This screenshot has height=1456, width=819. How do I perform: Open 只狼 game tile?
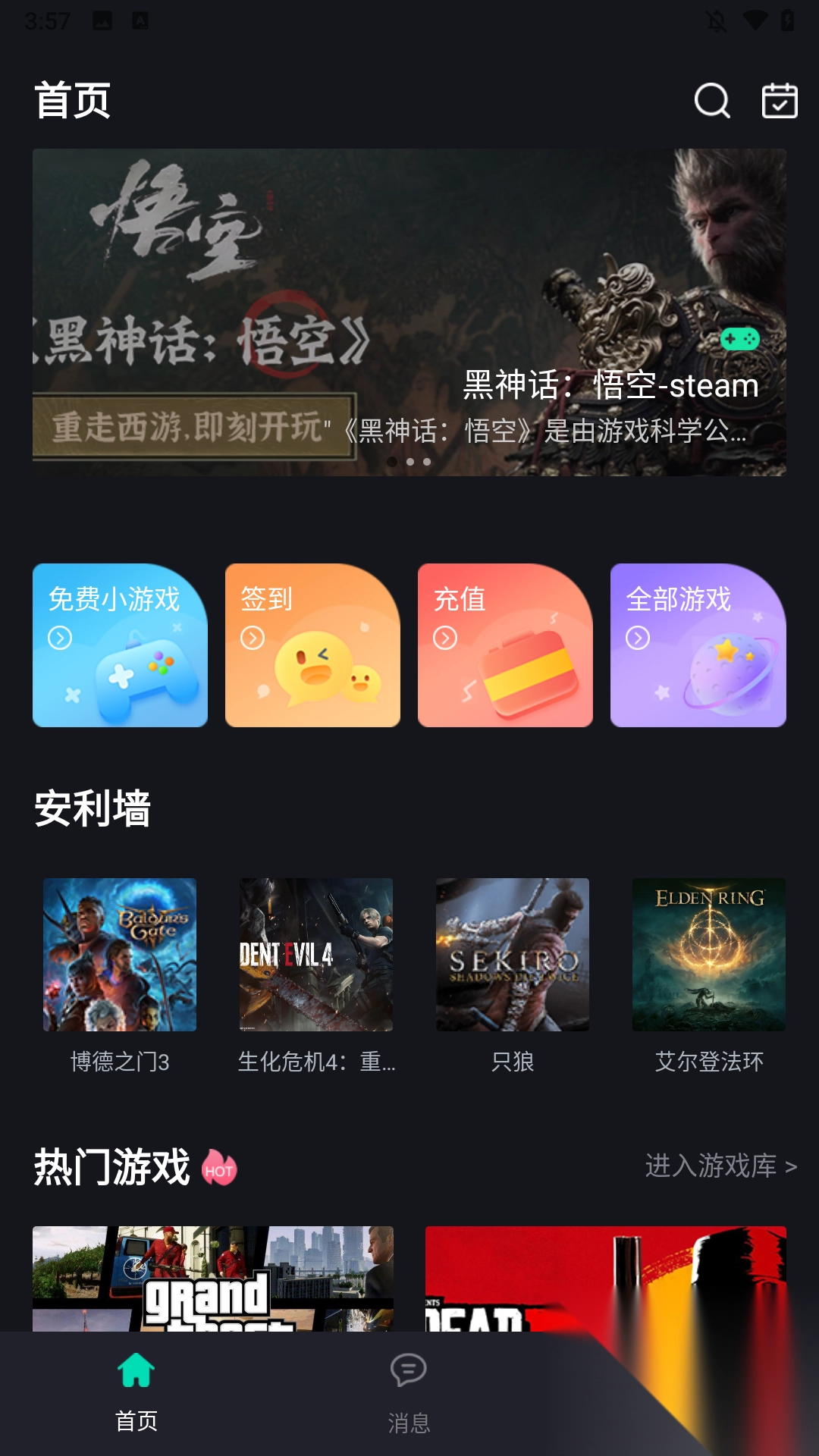pos(513,974)
